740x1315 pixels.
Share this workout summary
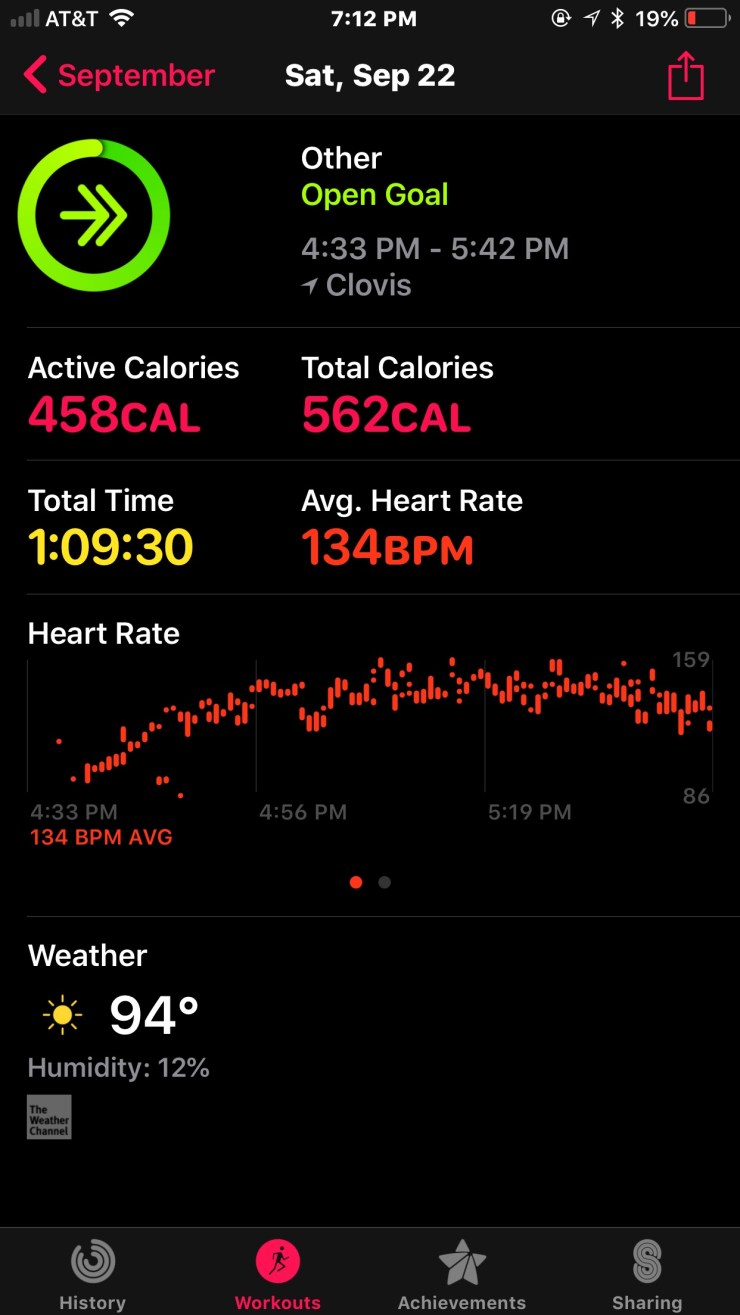[x=686, y=76]
